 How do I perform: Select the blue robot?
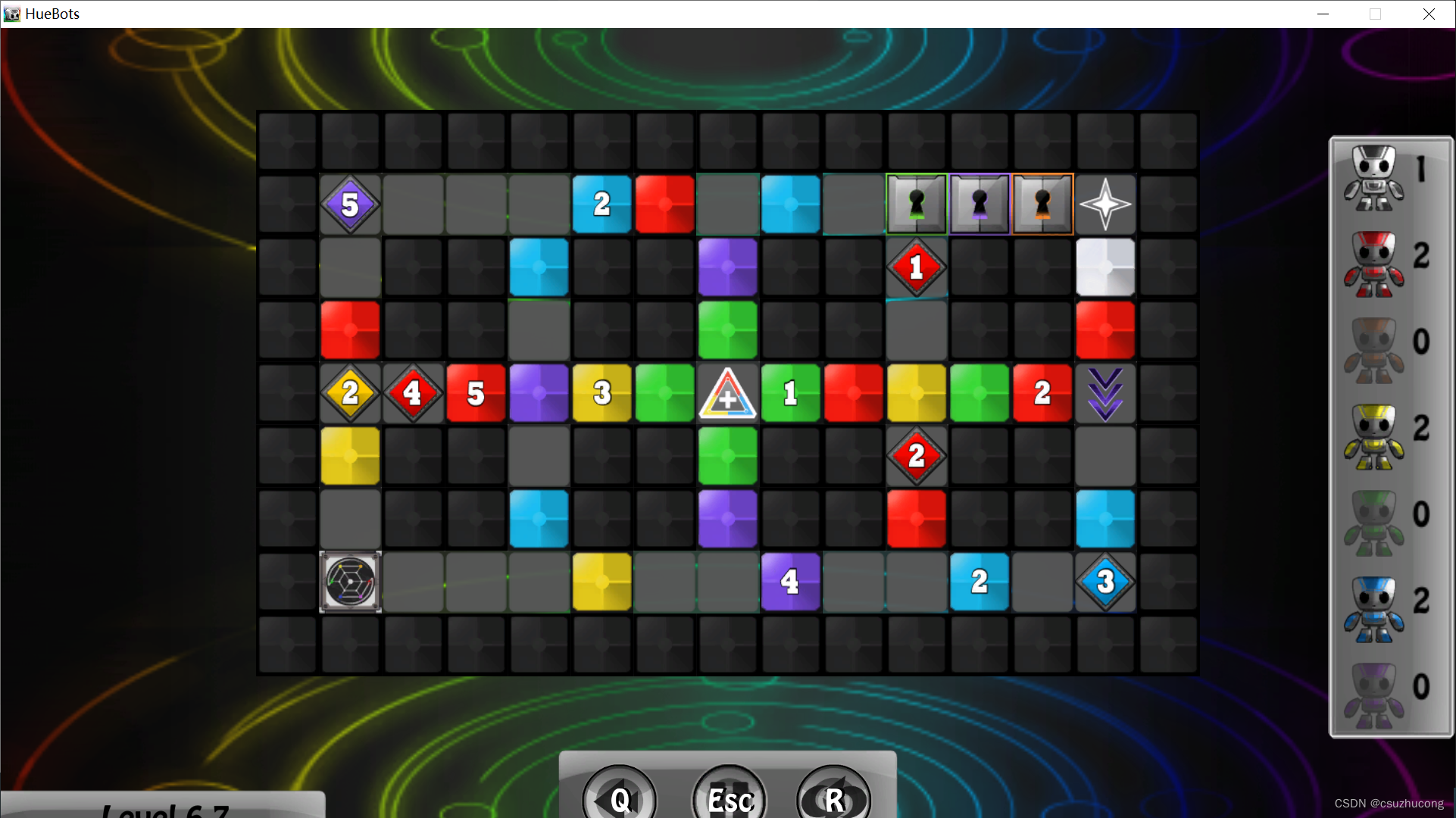(x=1373, y=610)
